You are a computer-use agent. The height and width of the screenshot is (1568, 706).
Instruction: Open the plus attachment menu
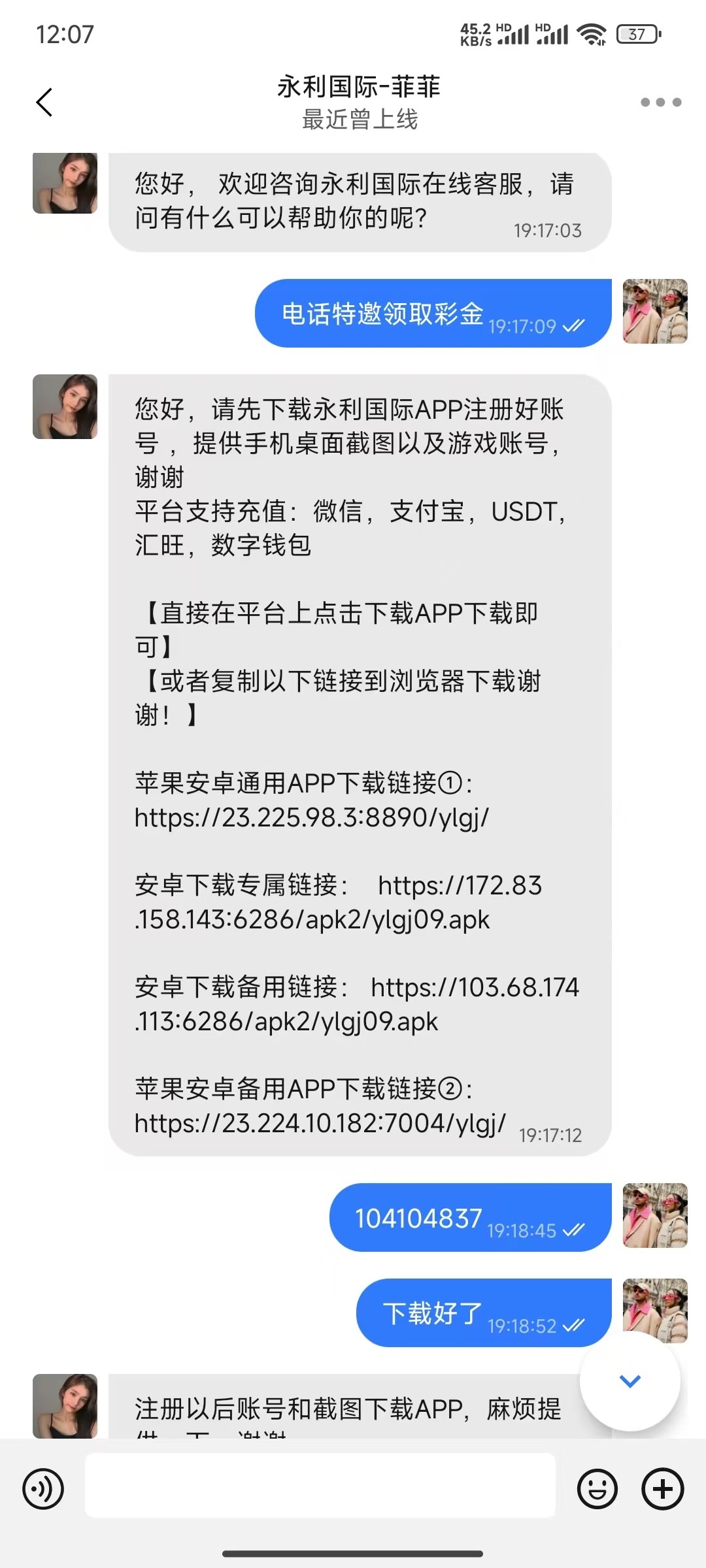(x=662, y=1489)
